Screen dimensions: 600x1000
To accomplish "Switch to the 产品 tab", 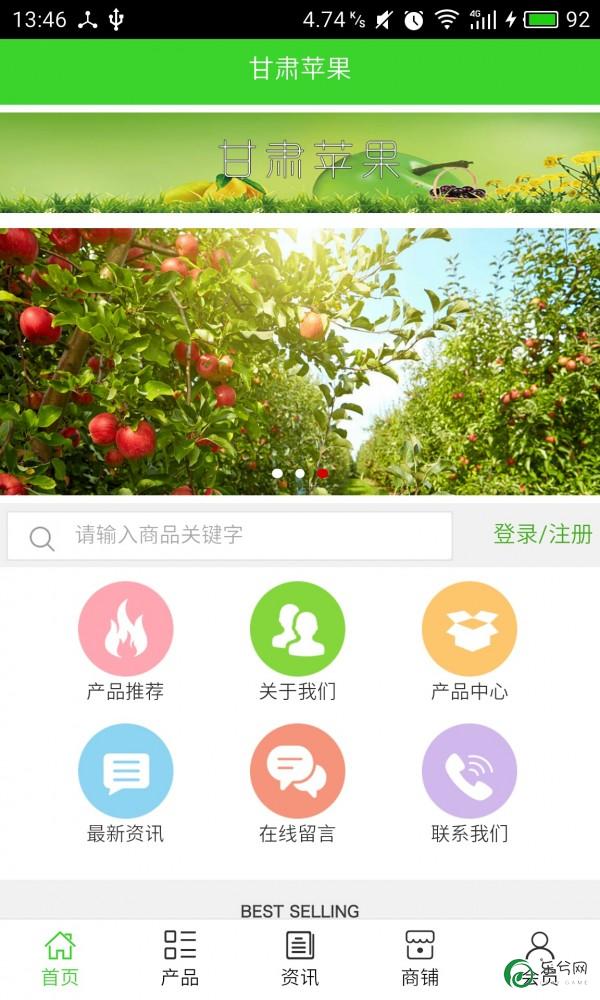I will 180,958.
